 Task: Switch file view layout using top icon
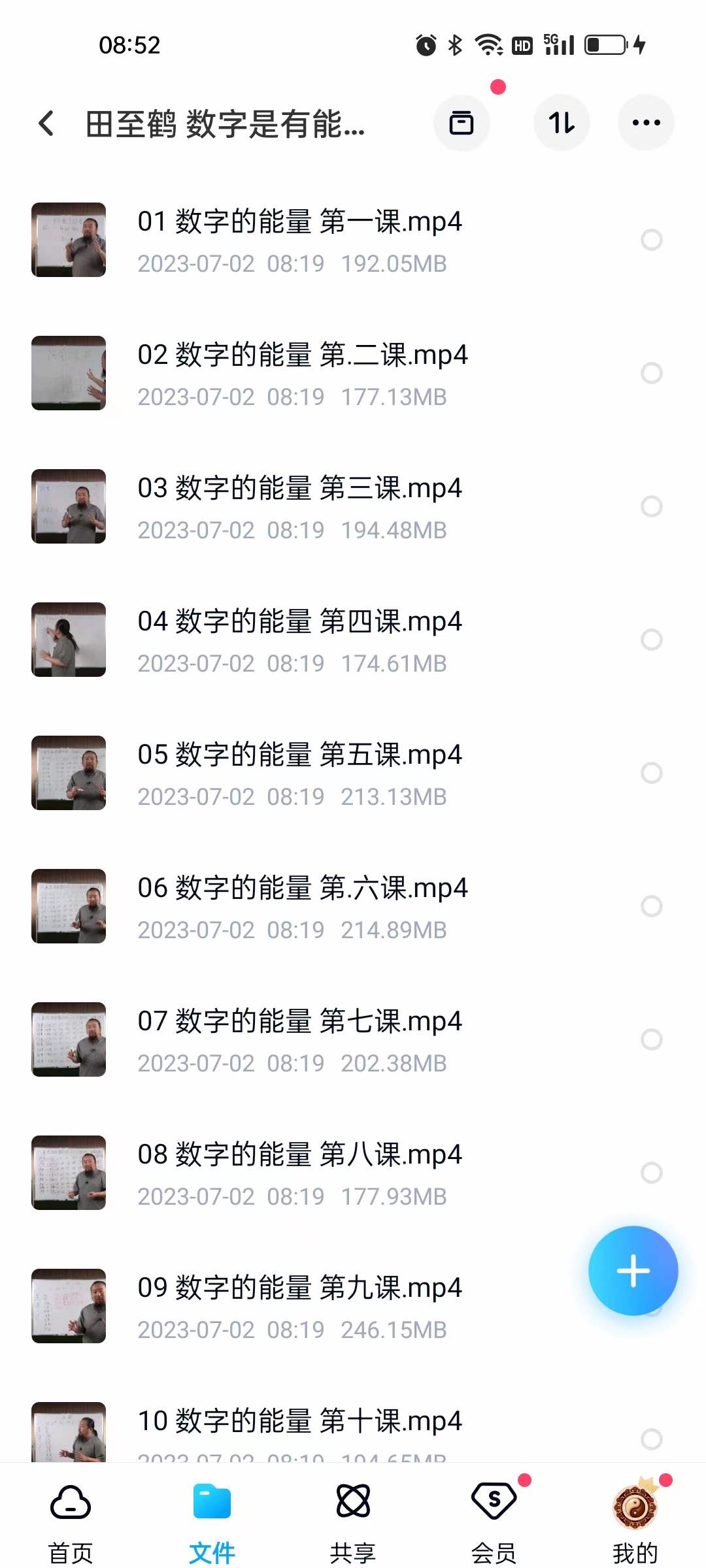coord(462,123)
